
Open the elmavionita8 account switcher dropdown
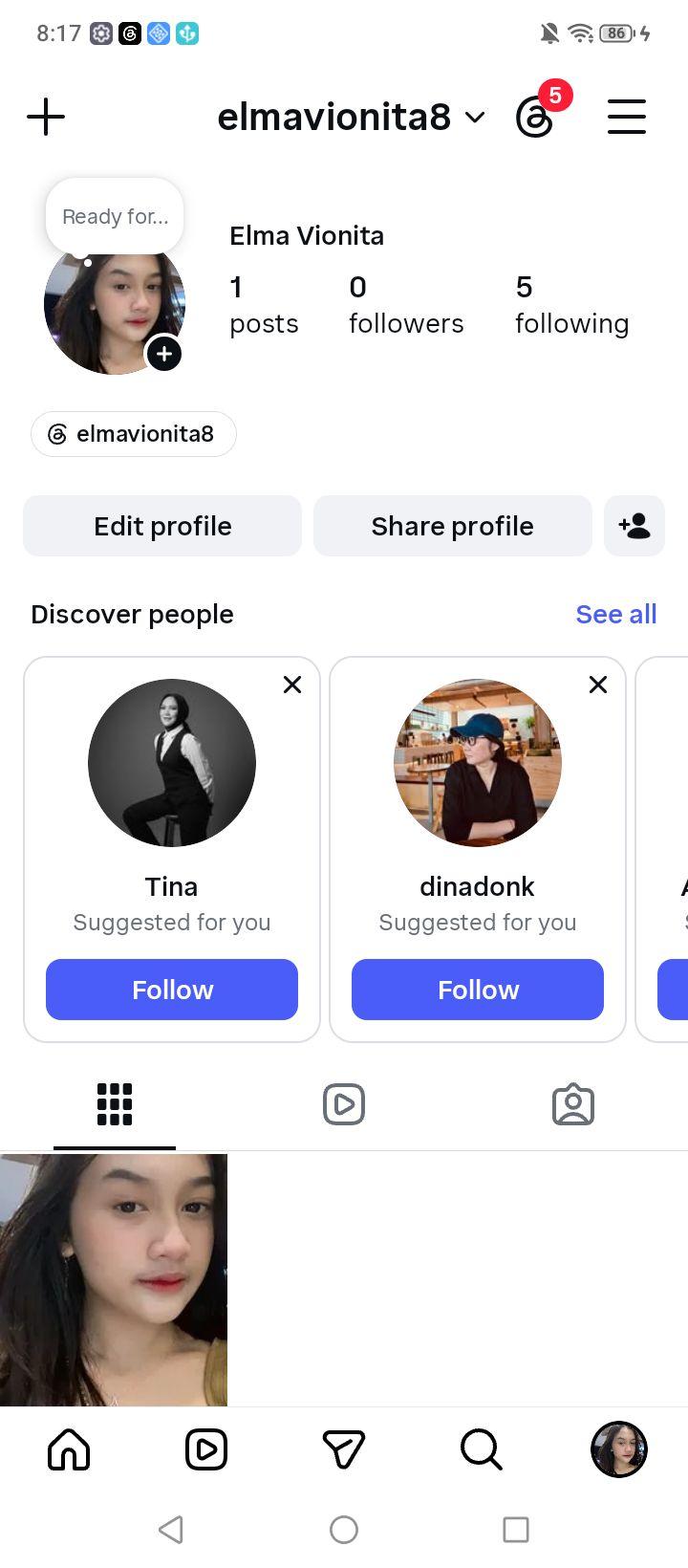click(352, 117)
